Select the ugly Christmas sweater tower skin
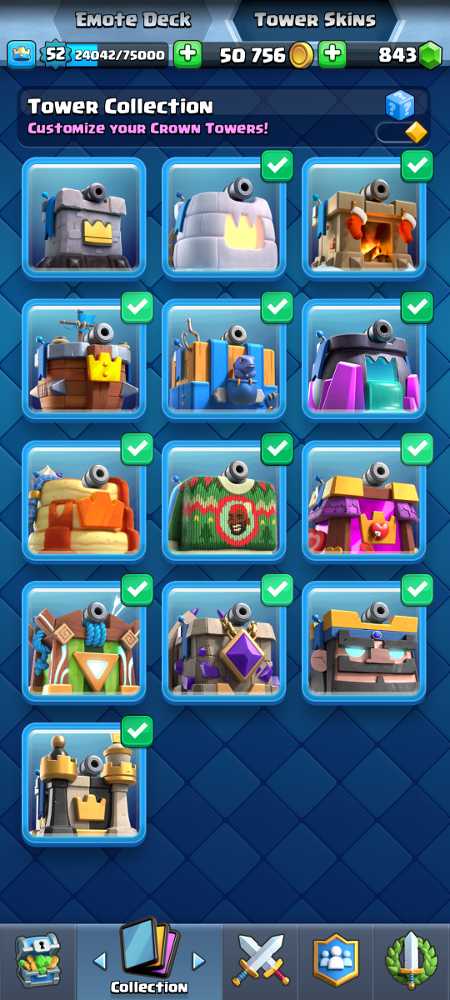The width and height of the screenshot is (450, 1000). (224, 501)
